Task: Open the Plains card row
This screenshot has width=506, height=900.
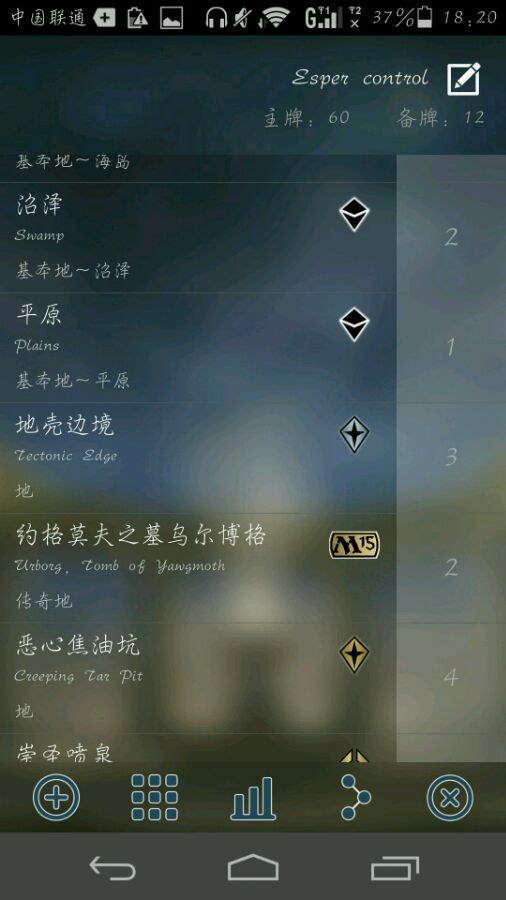Action: pyautogui.click(x=198, y=348)
